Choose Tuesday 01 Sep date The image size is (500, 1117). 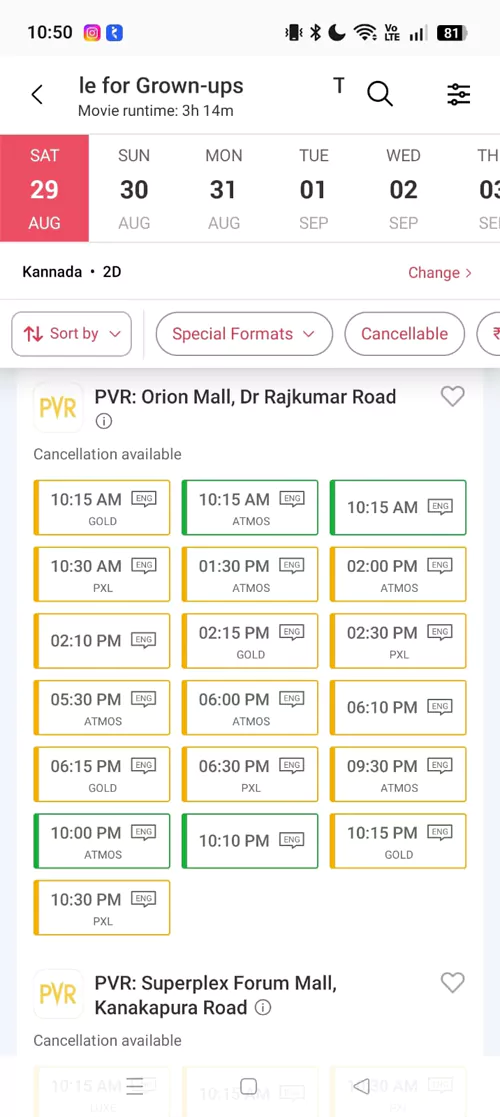point(313,189)
